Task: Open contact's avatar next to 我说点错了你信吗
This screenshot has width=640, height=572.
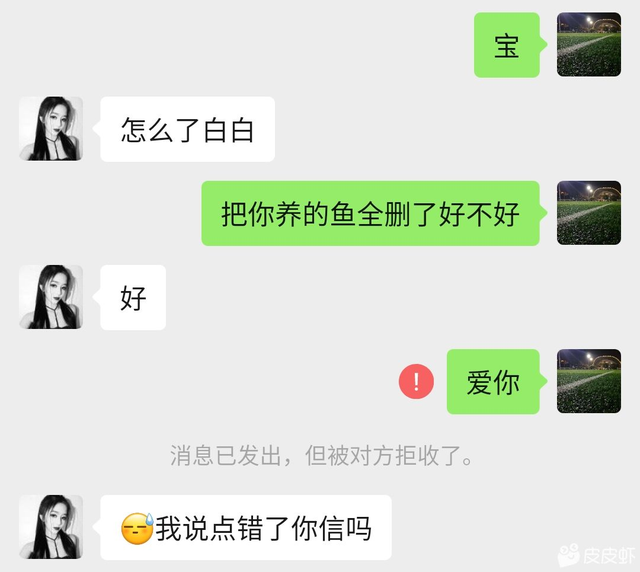Action: pyautogui.click(x=51, y=526)
